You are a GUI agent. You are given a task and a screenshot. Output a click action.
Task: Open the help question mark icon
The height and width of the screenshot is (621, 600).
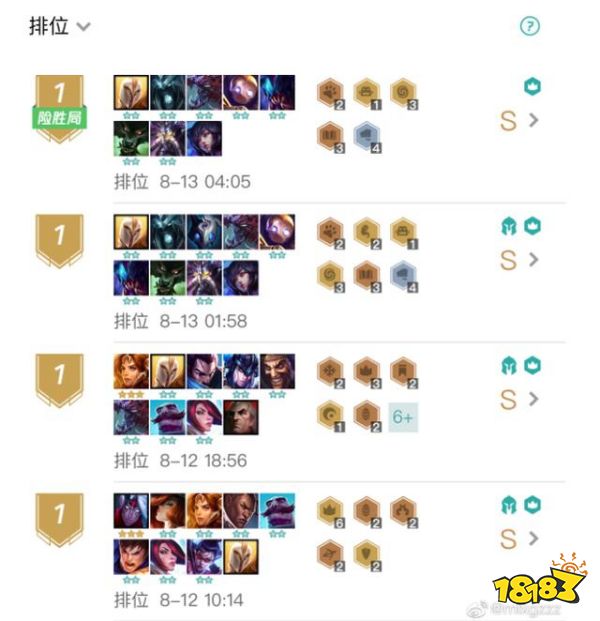tap(529, 26)
